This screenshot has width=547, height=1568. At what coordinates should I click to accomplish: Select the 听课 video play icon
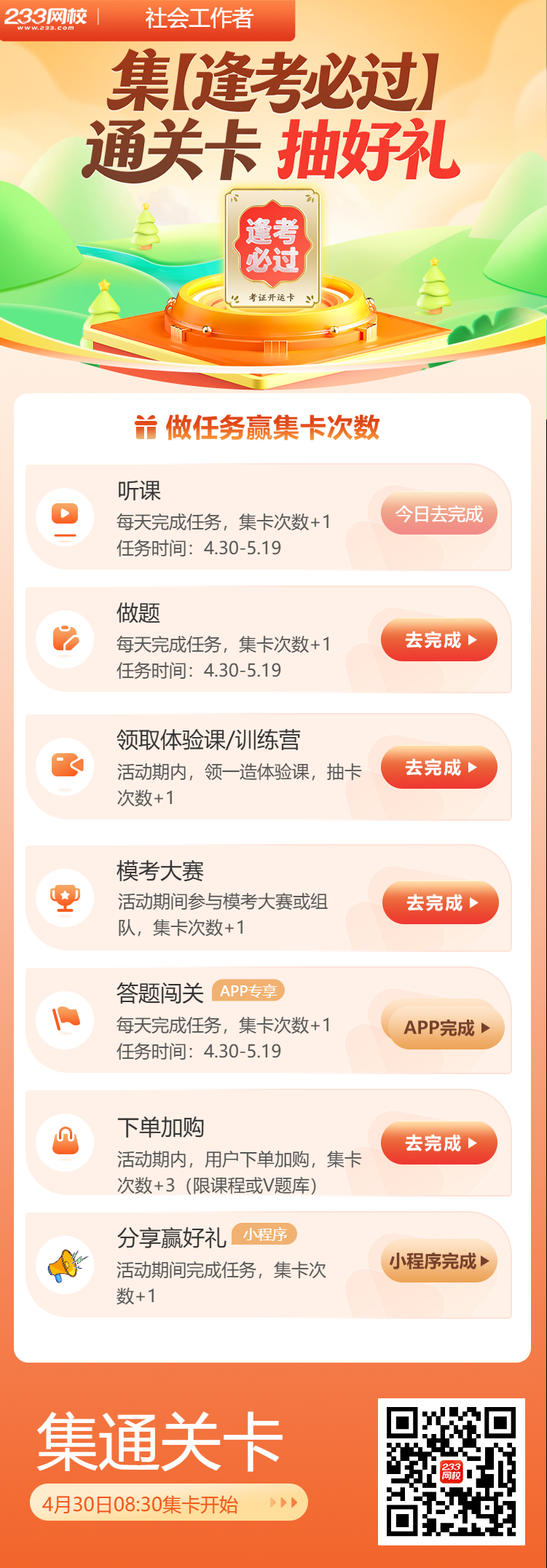tap(65, 514)
